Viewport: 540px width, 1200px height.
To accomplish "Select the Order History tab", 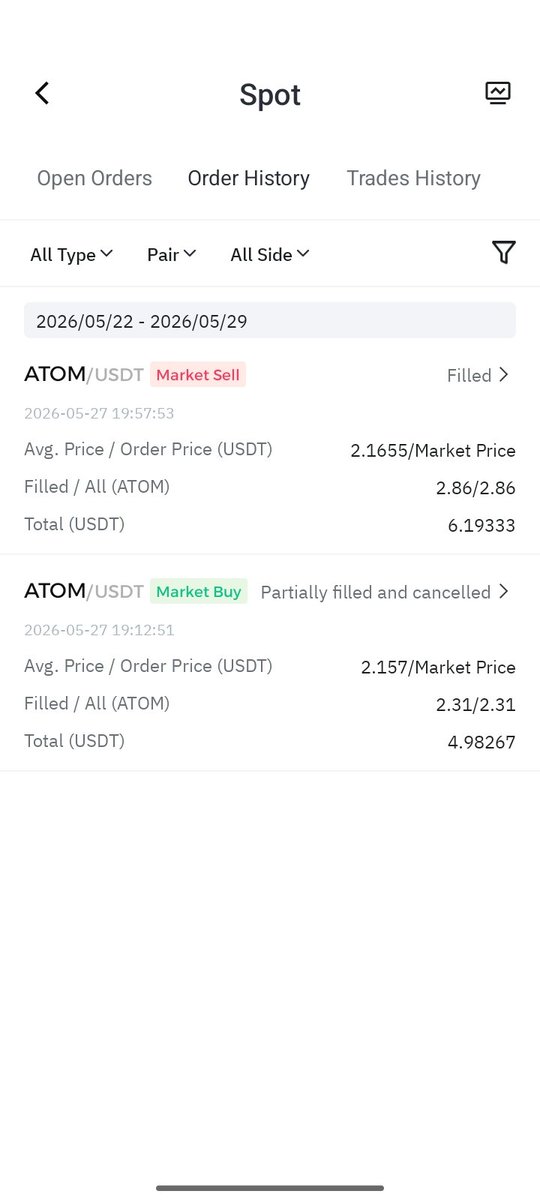I will [249, 178].
